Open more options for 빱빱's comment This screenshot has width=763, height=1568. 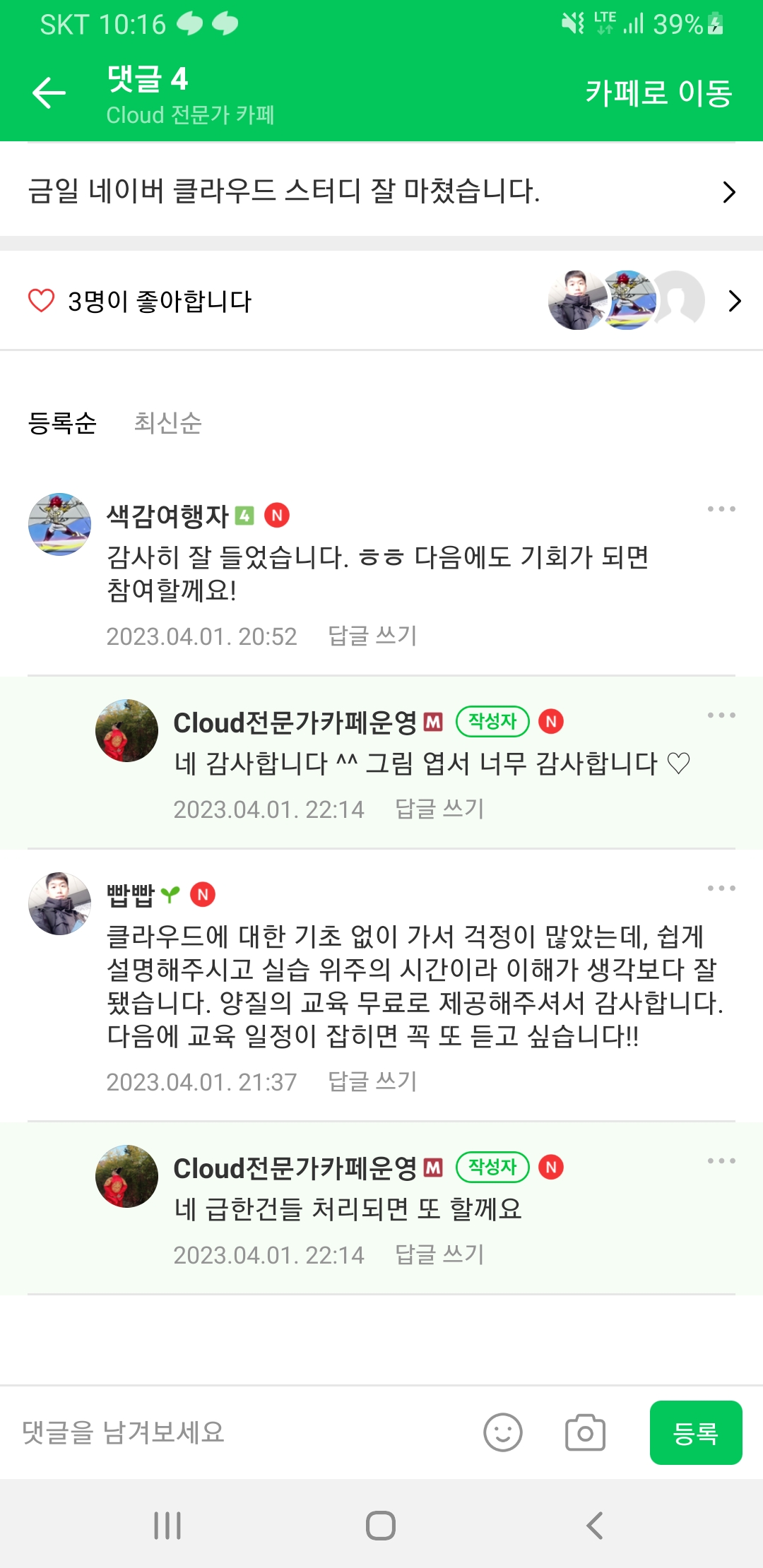721,888
